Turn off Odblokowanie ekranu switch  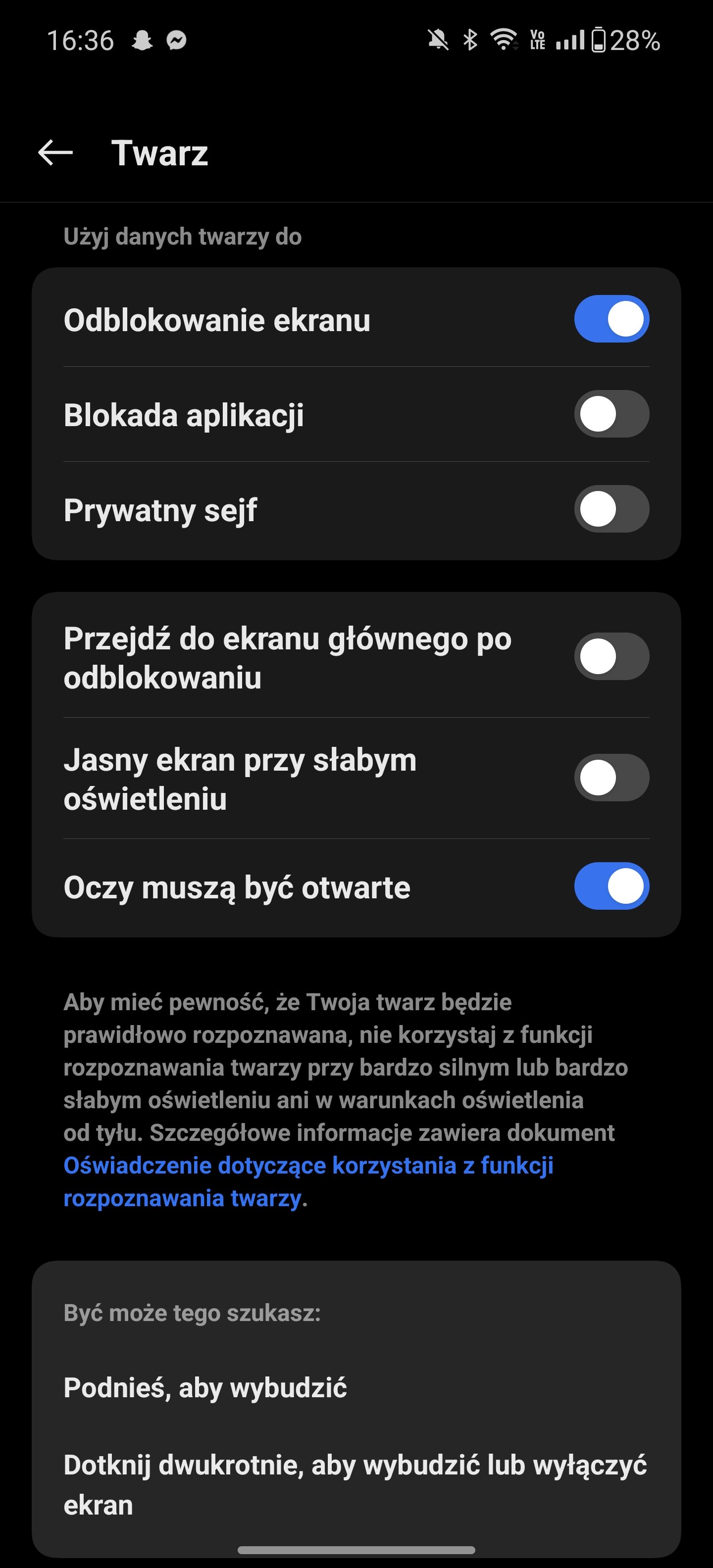[611, 319]
